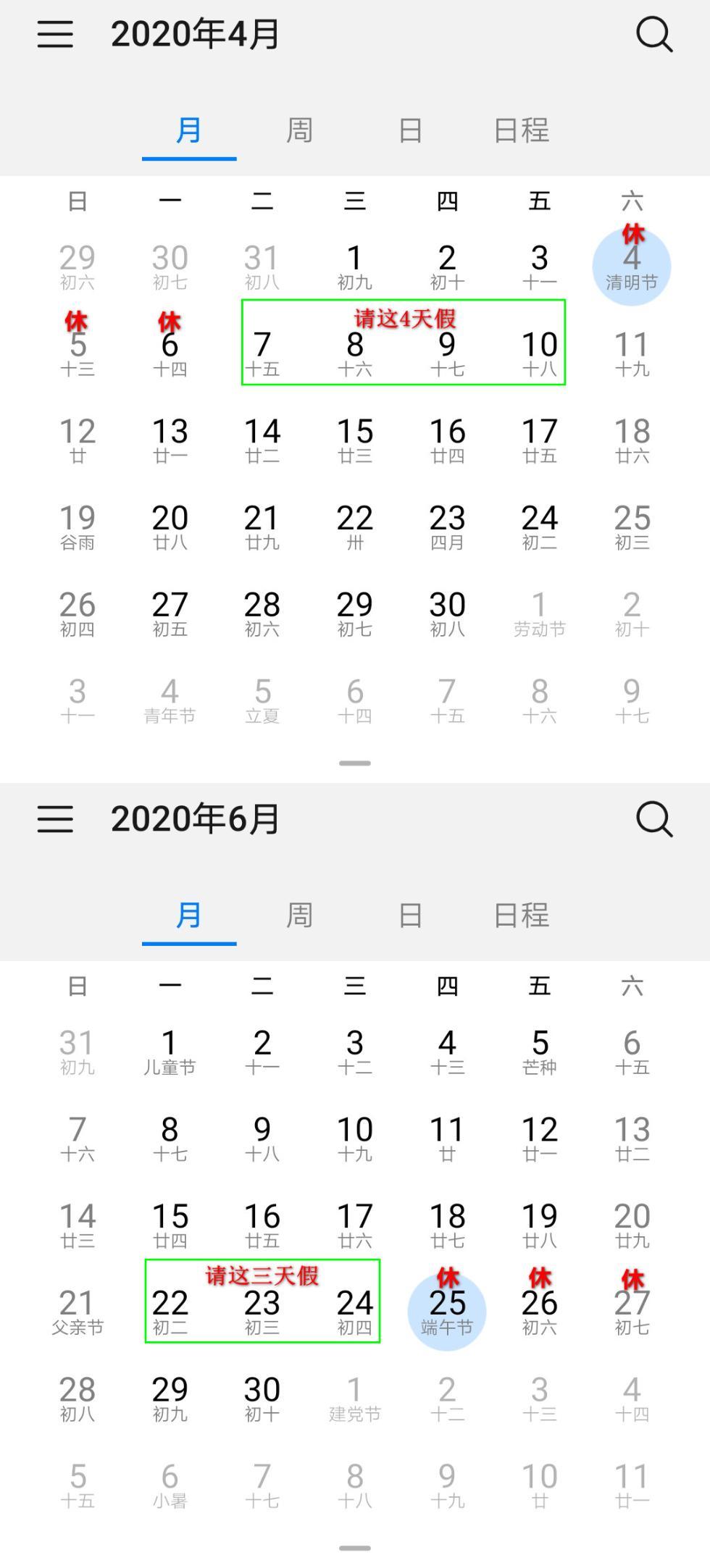This screenshot has height=1568, width=710.
Task: Click the drag handle below April calendar
Action: 354,761
